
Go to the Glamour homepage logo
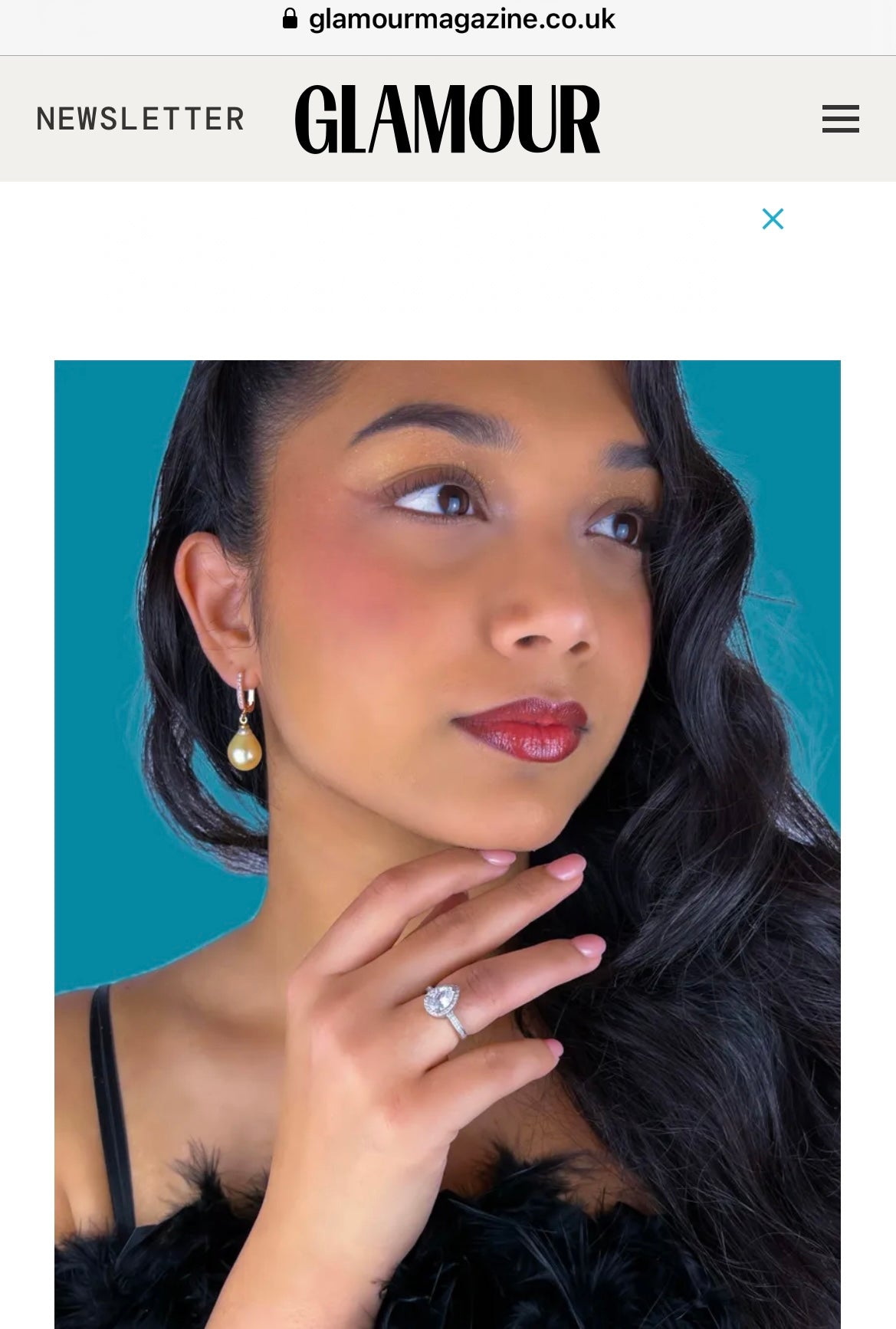coord(447,120)
